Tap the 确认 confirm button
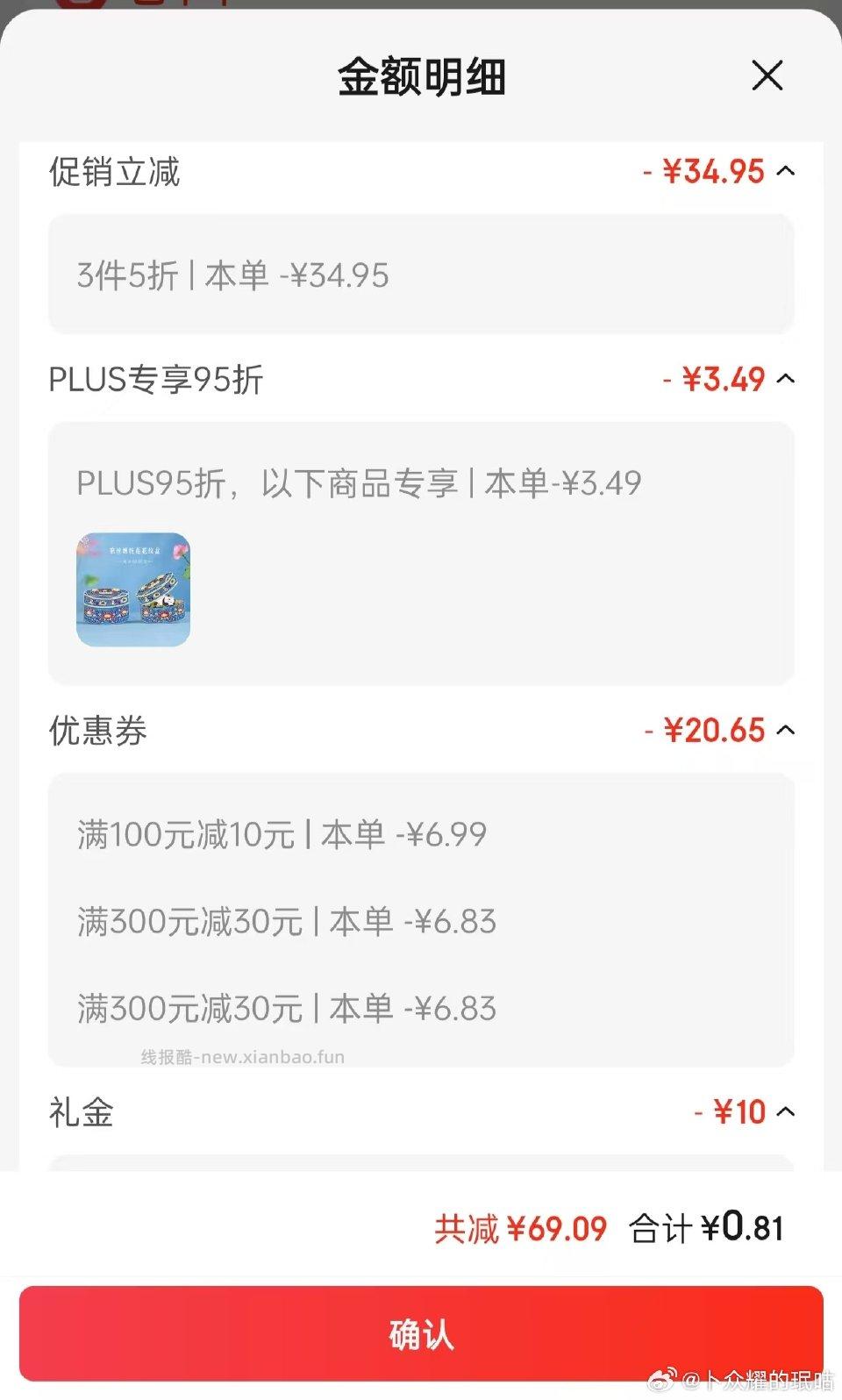The image size is (842, 1400). (421, 1336)
